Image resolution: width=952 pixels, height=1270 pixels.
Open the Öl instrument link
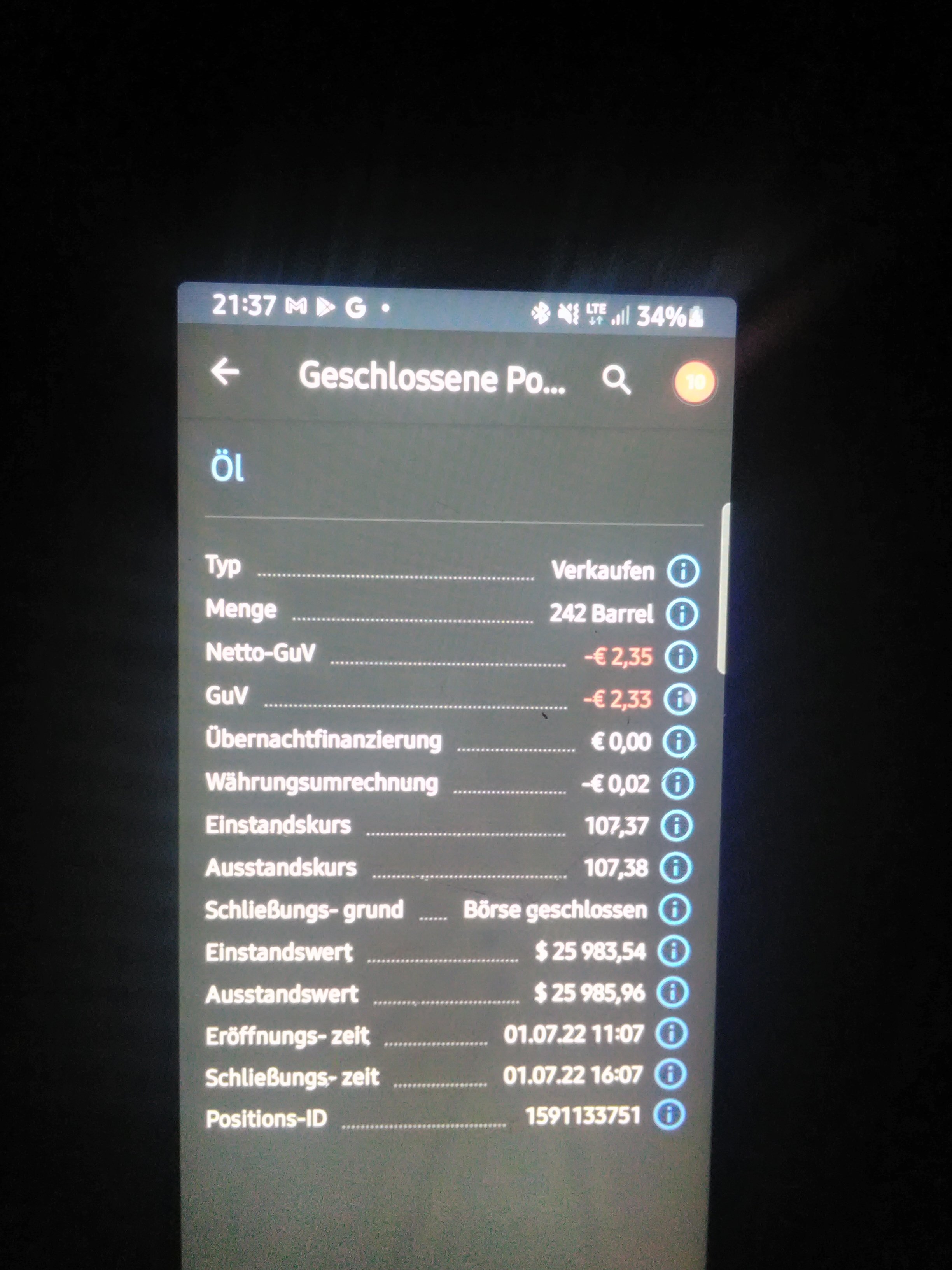(227, 468)
